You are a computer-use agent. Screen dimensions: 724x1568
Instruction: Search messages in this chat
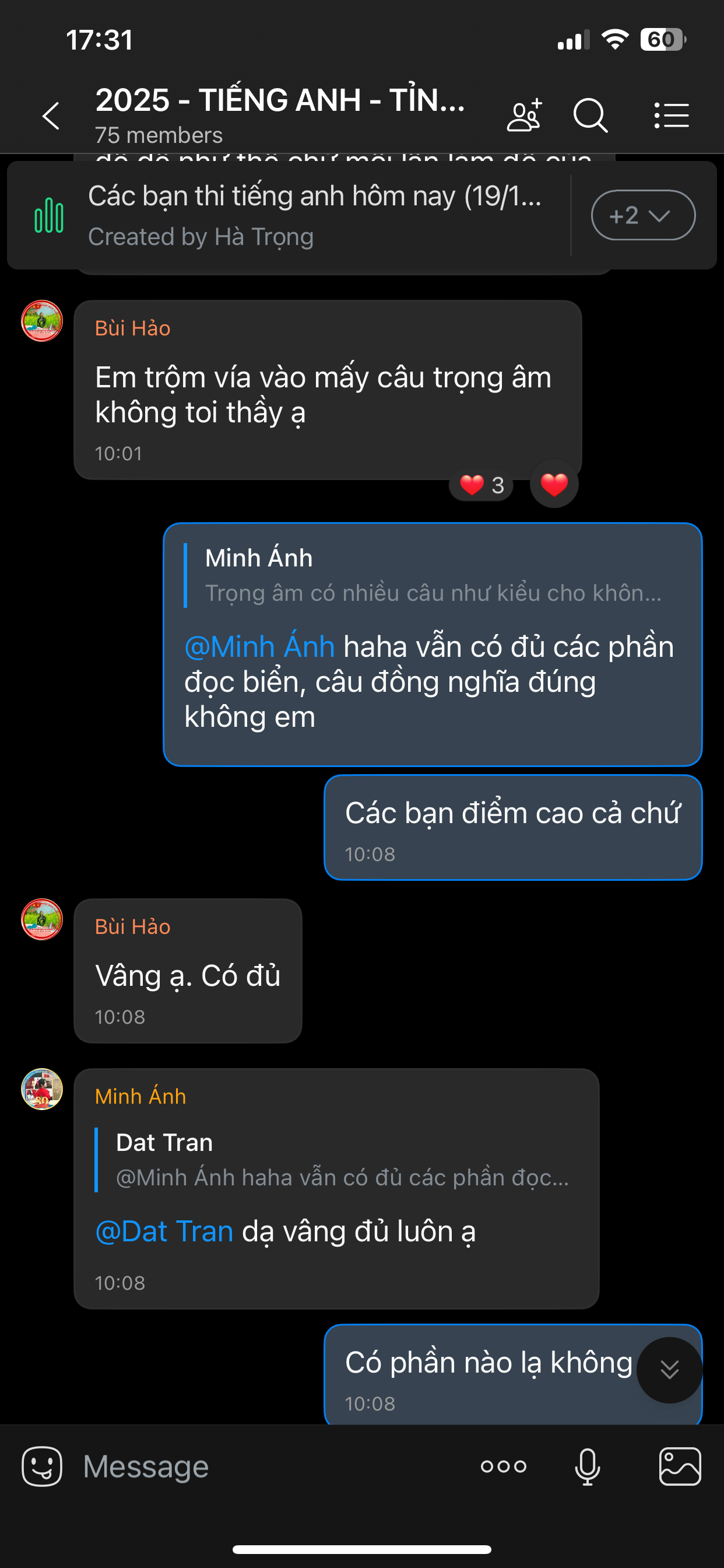pyautogui.click(x=589, y=115)
